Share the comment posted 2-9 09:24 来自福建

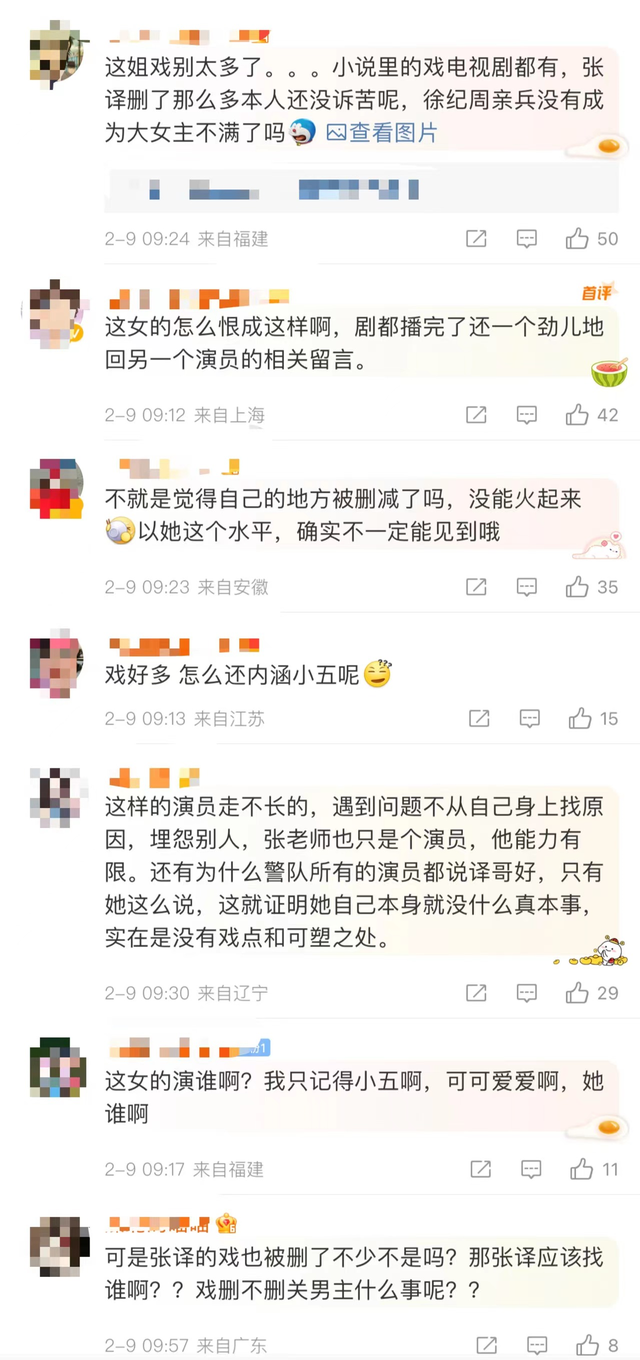[478, 239]
